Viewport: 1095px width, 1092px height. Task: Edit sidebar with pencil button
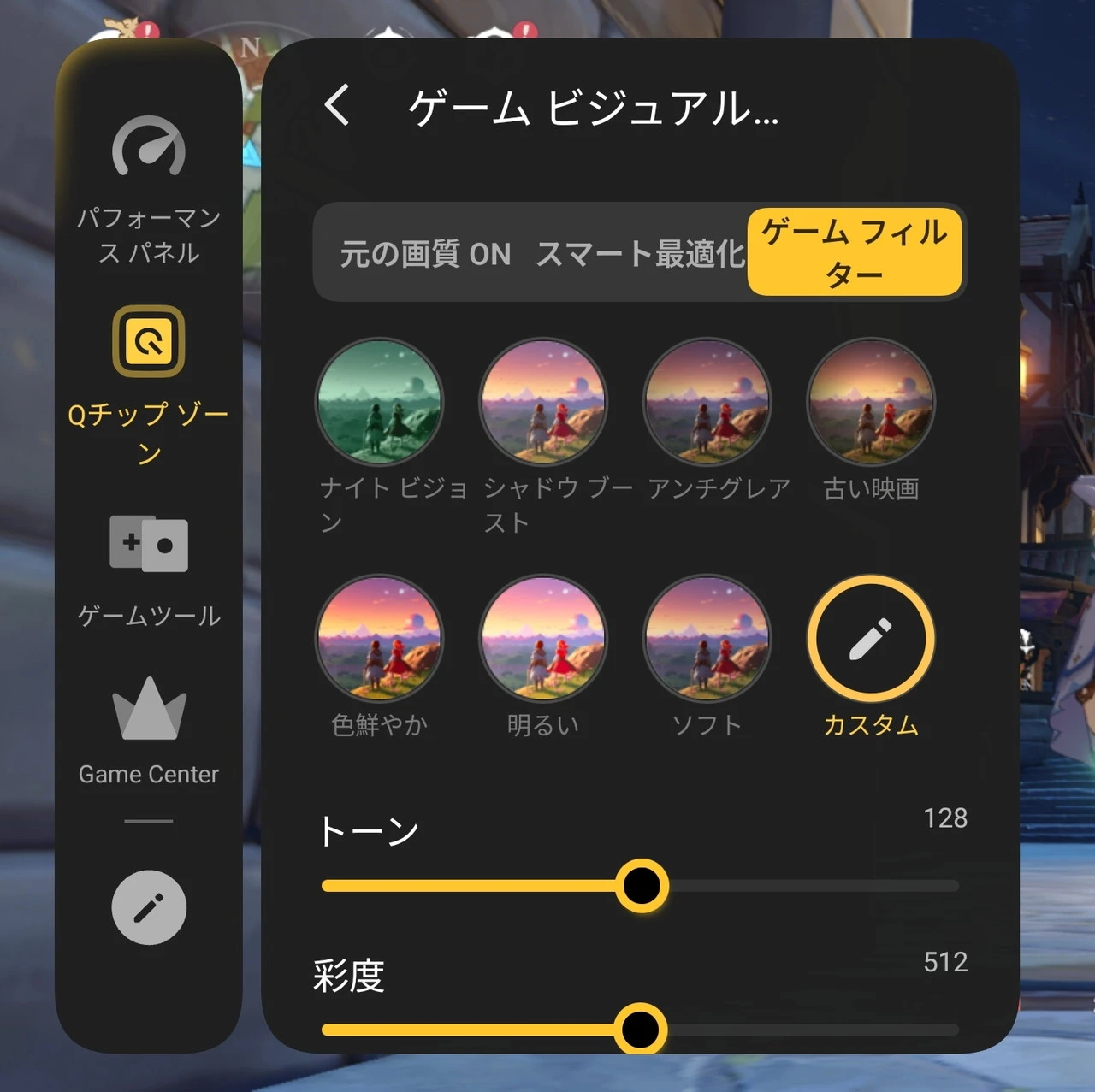149,907
